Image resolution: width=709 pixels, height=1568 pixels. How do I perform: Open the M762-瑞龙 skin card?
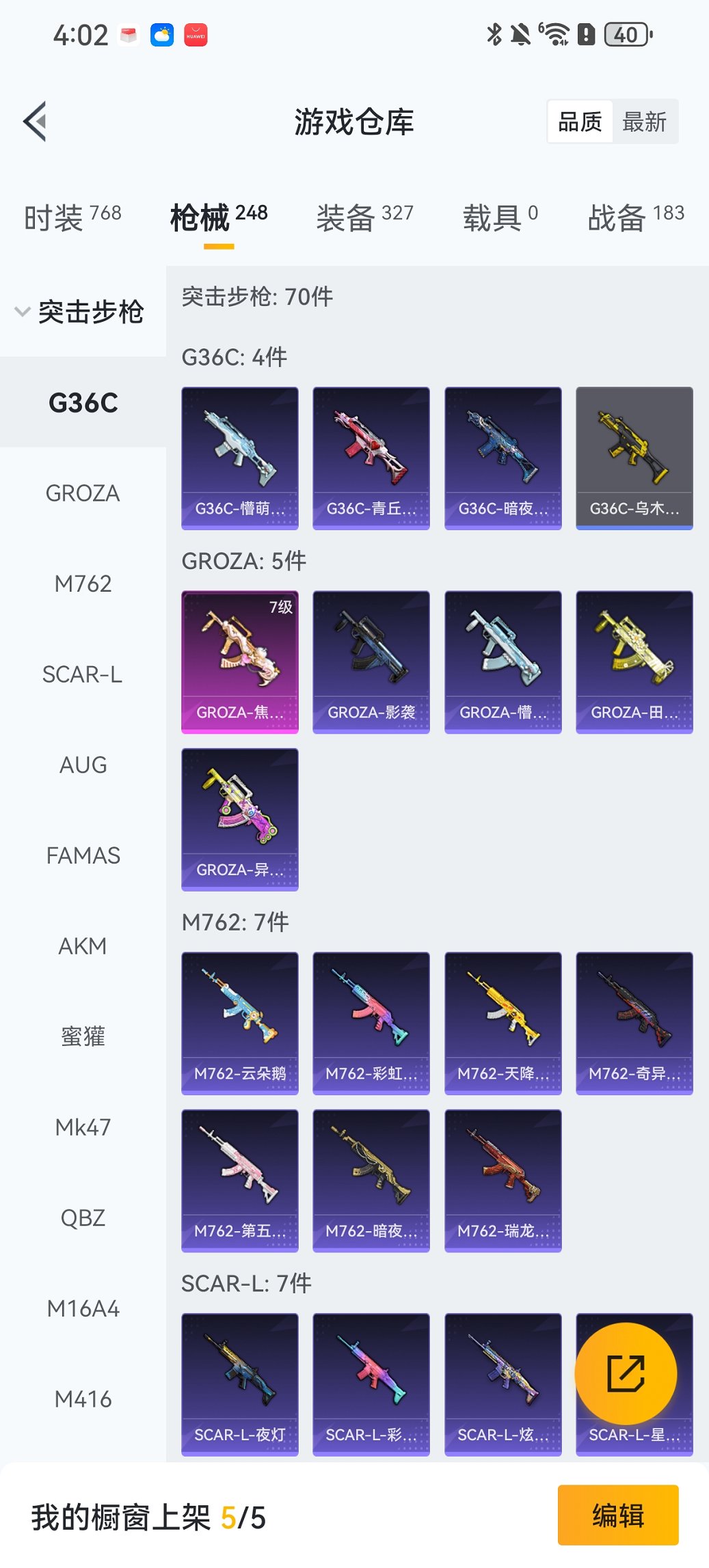coord(503,1180)
